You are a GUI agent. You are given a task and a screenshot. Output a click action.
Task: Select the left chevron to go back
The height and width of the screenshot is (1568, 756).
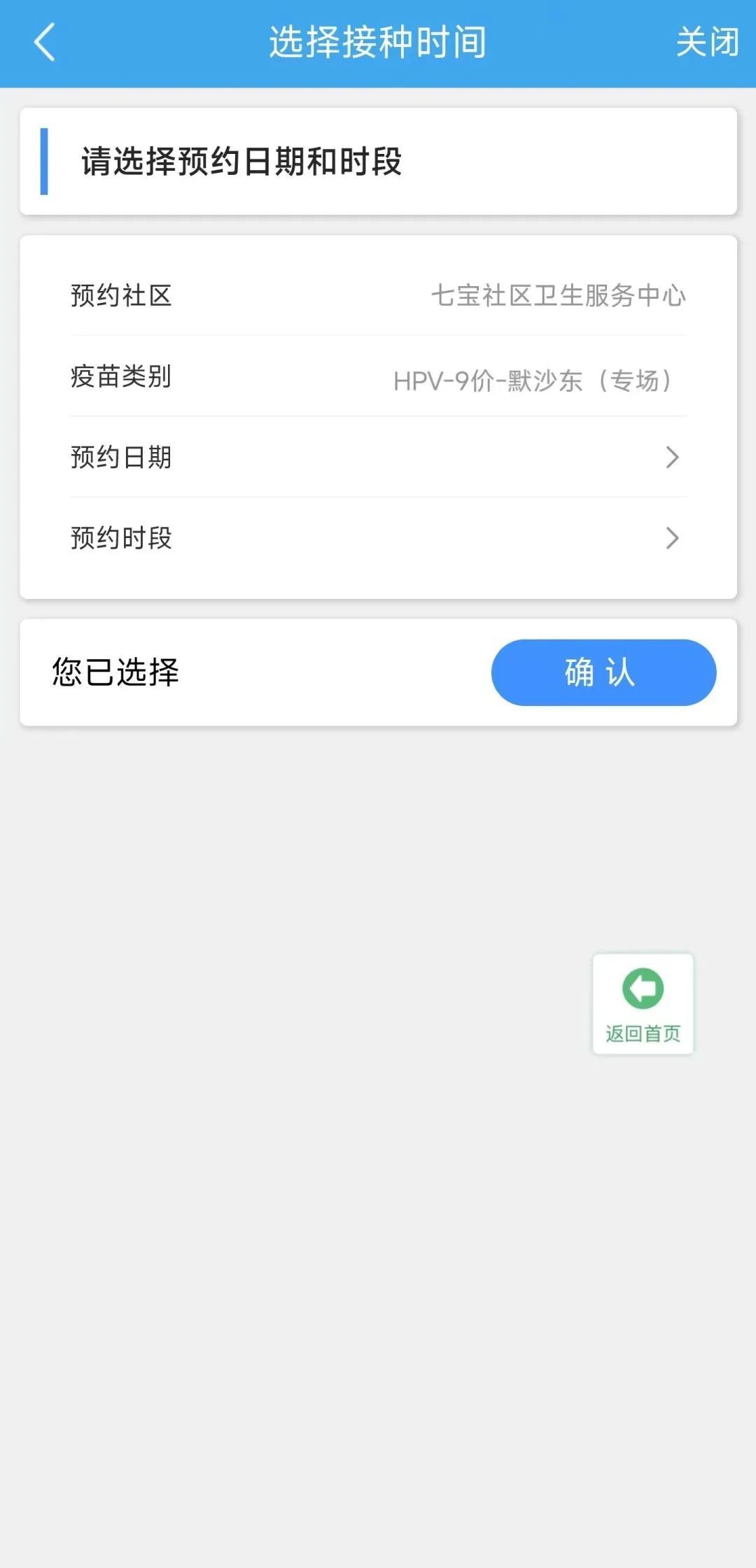click(x=43, y=42)
